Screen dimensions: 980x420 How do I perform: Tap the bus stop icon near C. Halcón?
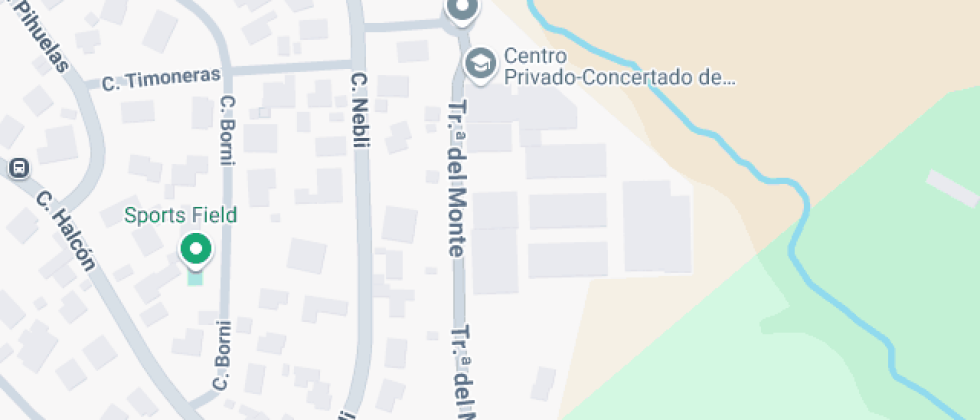click(x=19, y=168)
